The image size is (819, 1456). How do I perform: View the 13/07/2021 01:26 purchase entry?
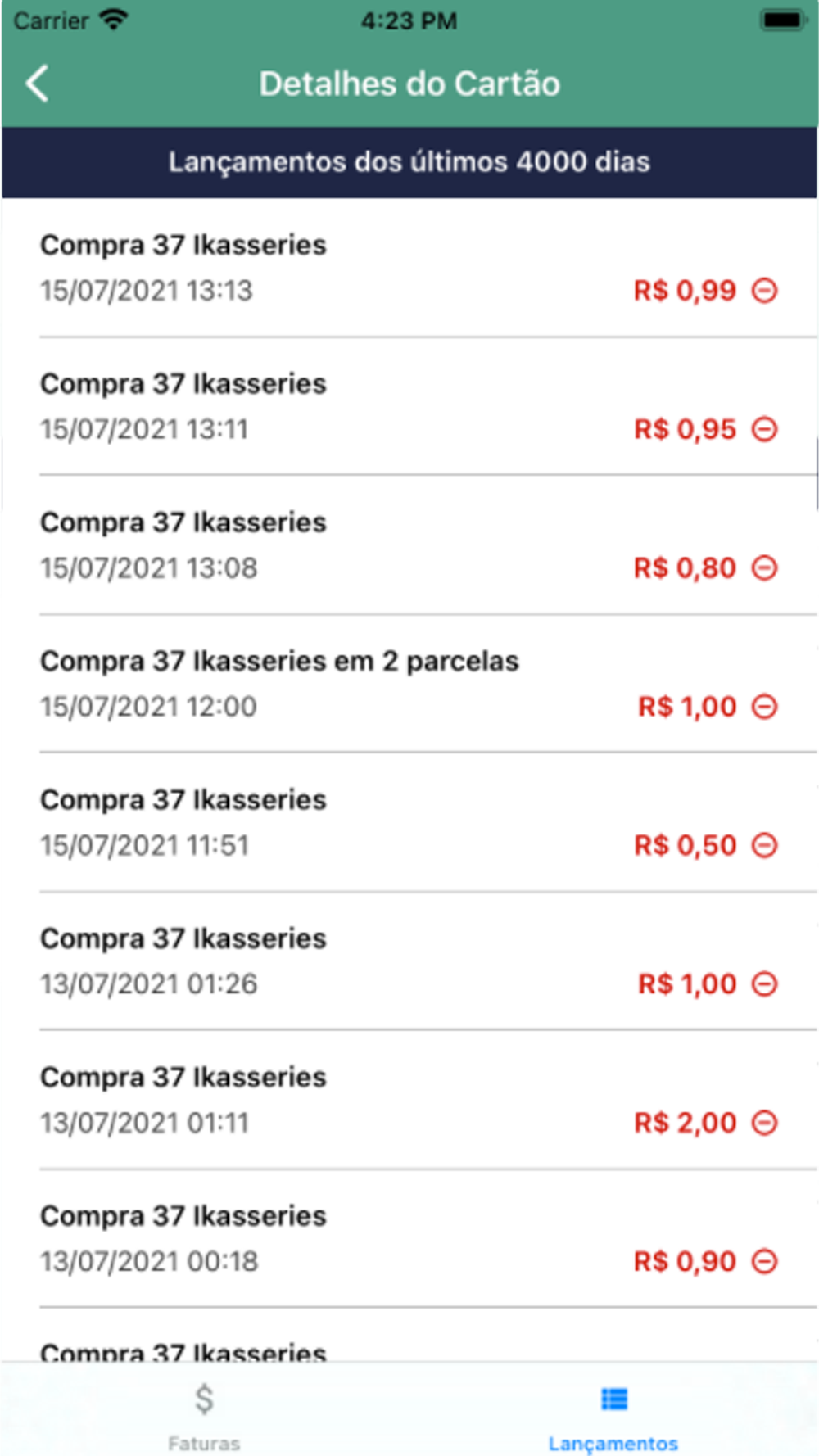pyautogui.click(x=409, y=961)
